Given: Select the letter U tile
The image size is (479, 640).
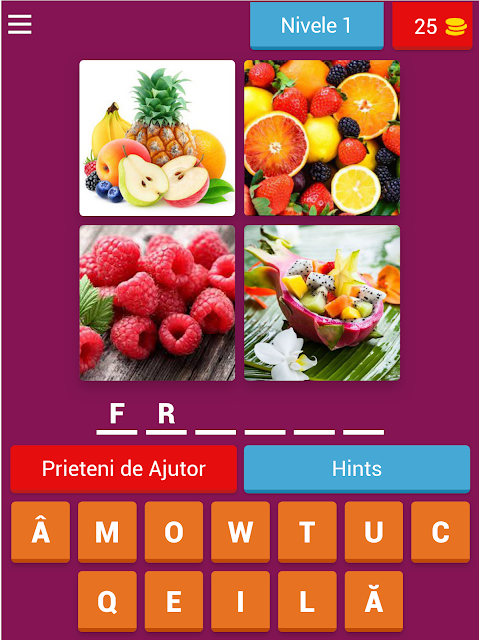Looking at the screenshot, I should pyautogui.click(x=374, y=532).
